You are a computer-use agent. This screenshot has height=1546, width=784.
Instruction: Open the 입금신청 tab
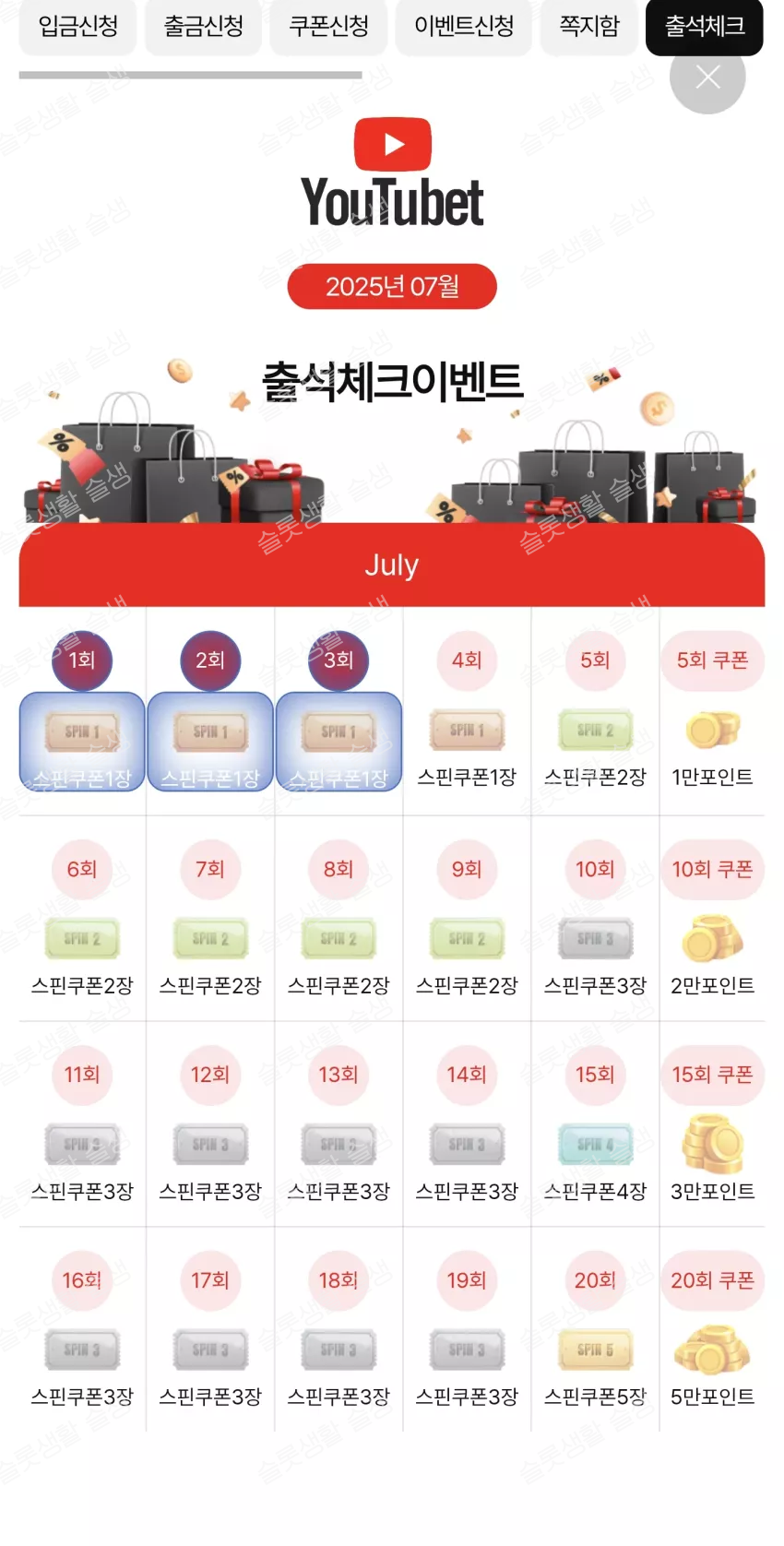(77, 26)
